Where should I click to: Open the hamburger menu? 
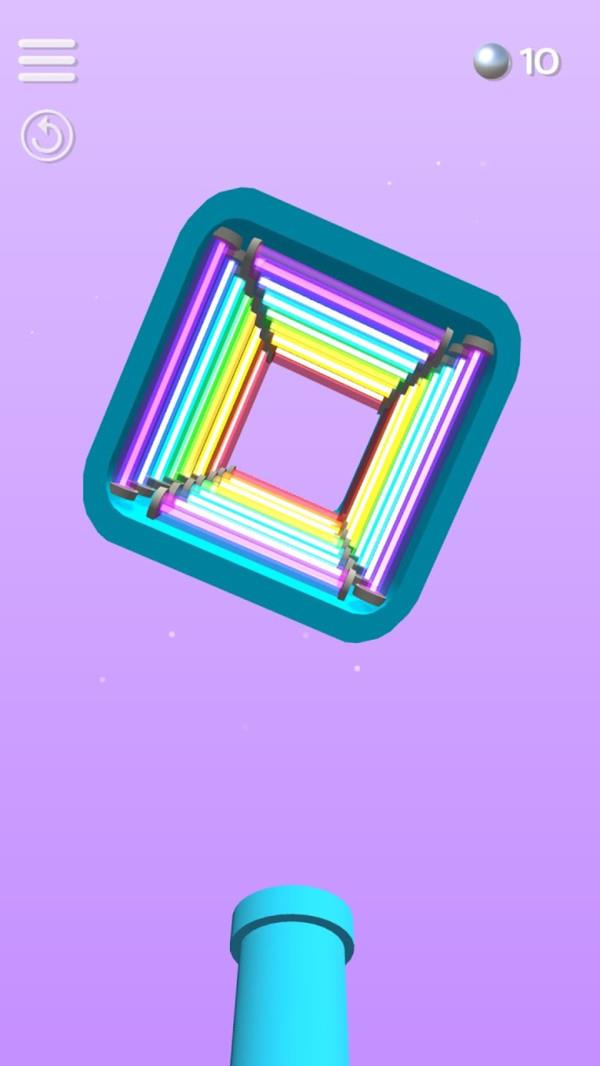coord(47,61)
